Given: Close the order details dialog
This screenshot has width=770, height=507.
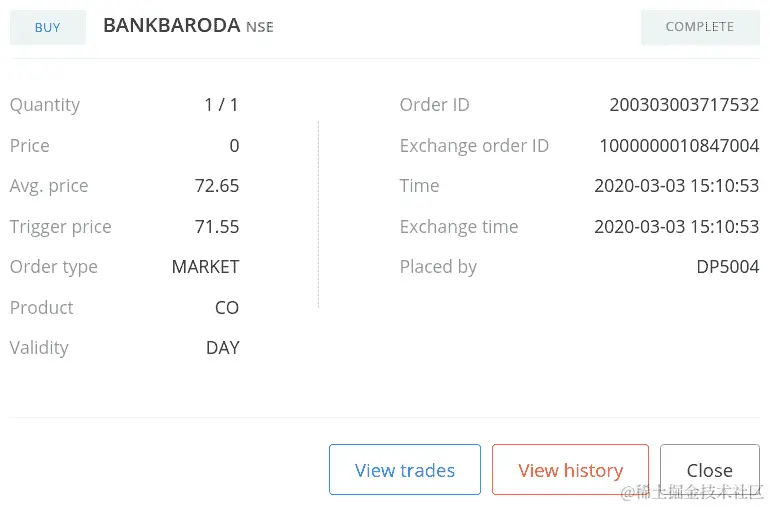Looking at the screenshot, I should point(709,470).
